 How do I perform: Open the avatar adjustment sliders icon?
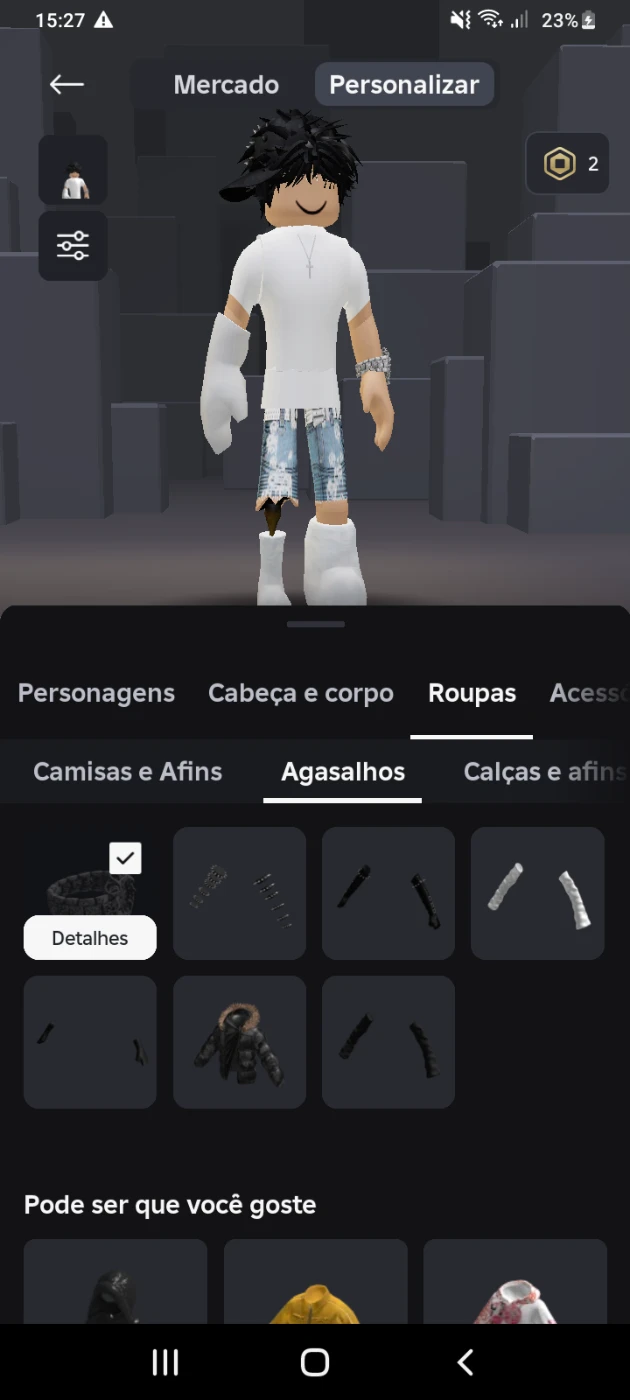click(x=73, y=246)
